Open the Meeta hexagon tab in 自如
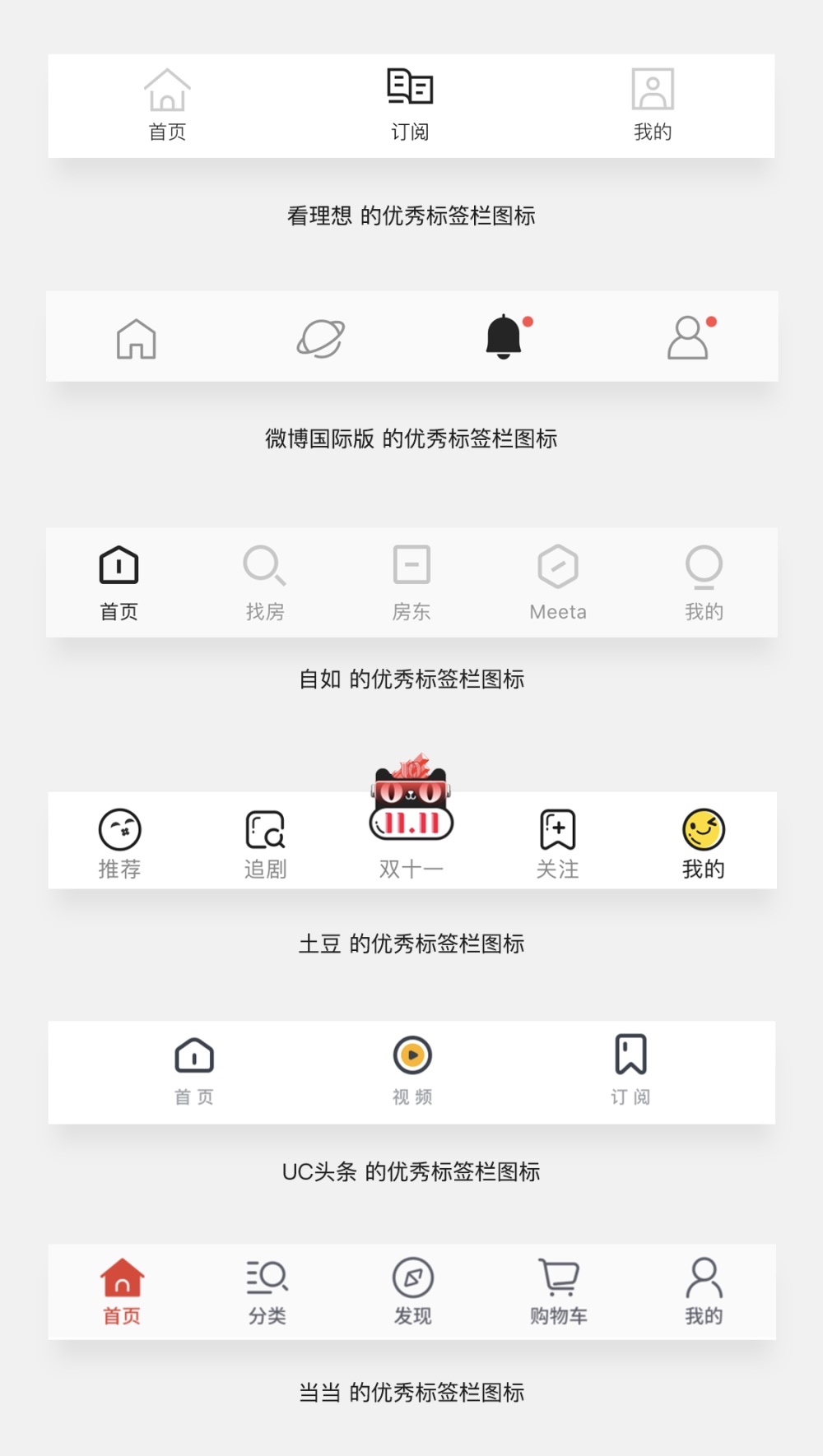This screenshot has height=1456, width=823. click(558, 566)
